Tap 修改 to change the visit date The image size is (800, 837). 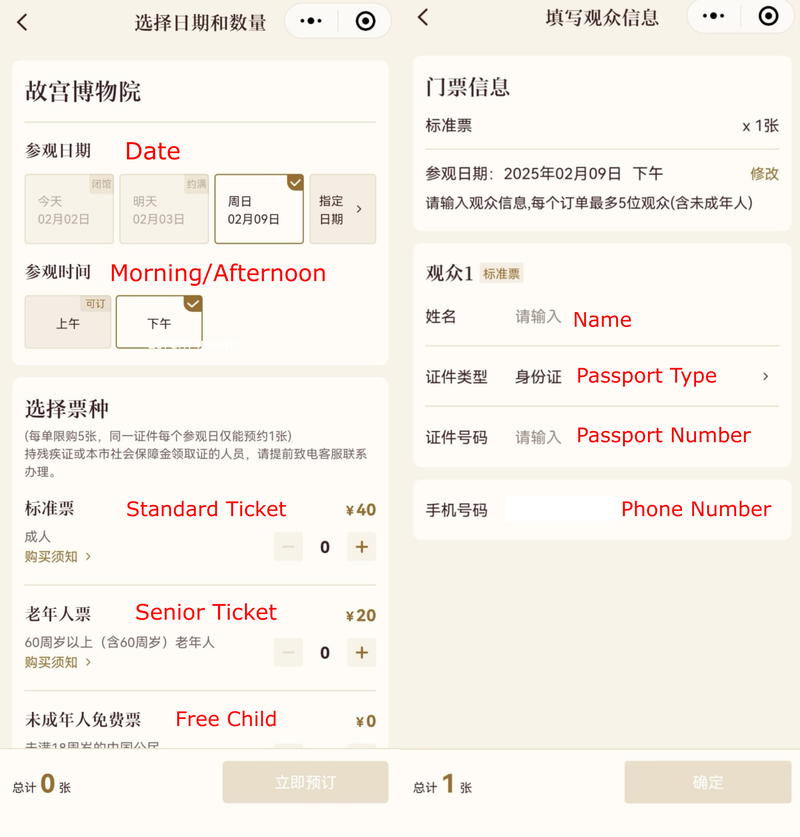coord(765,173)
